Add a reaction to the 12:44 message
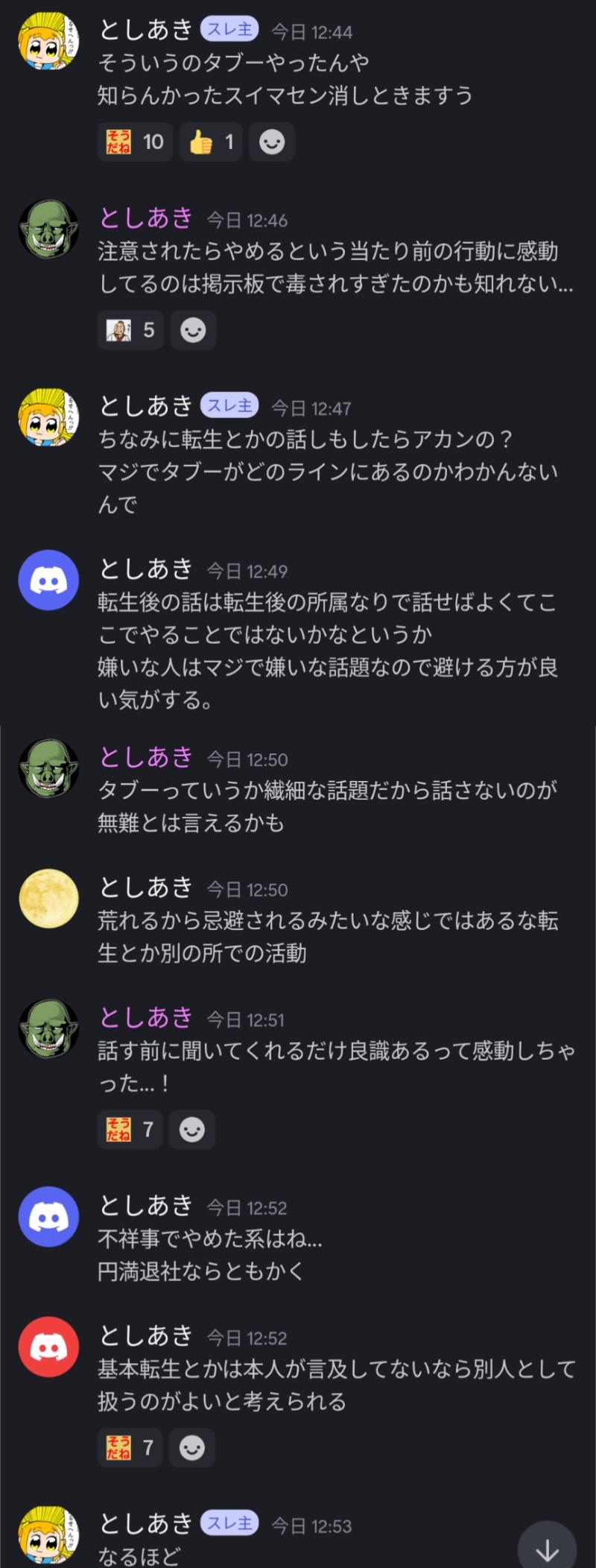This screenshot has width=596, height=1568. point(272,142)
